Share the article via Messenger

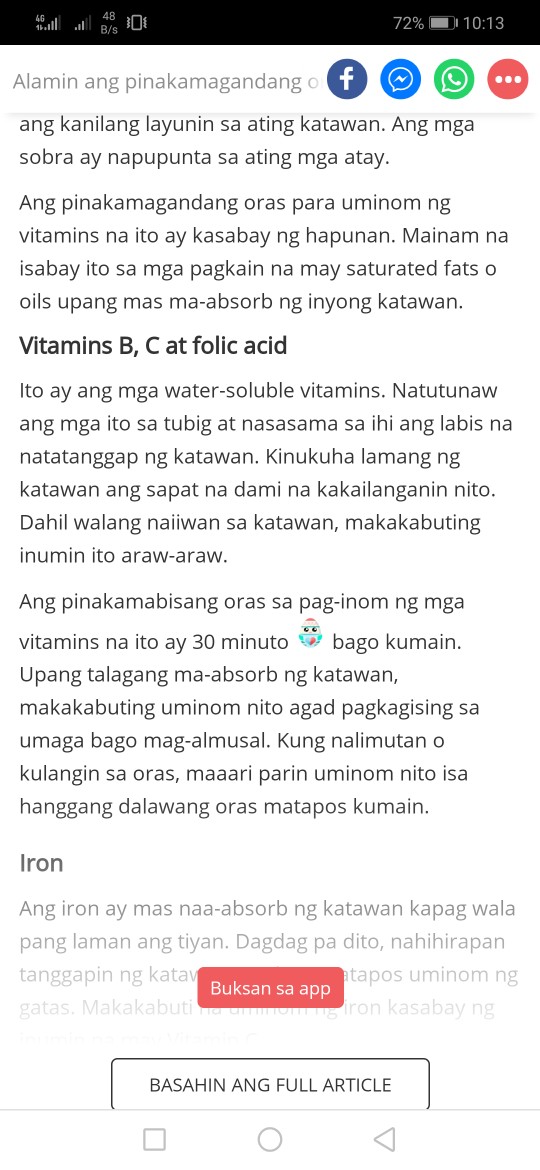click(x=401, y=79)
